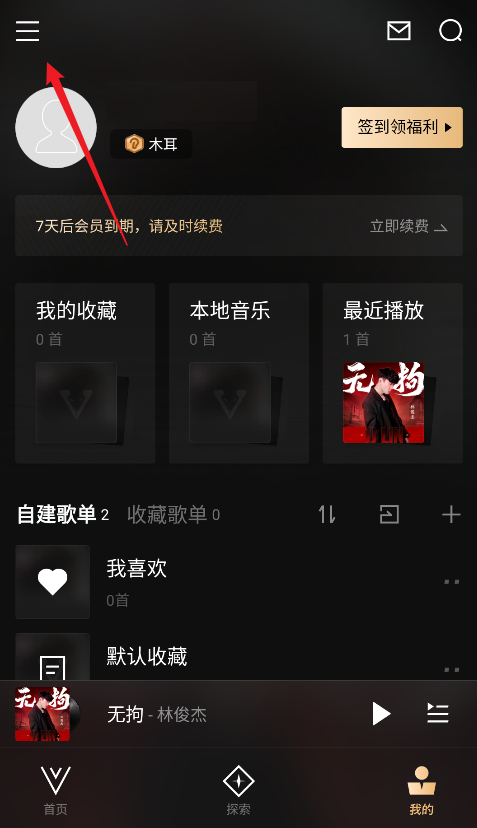Viewport: 477px width, 828px height.
Task: Open the 我的收藏 card
Action: [x=85, y=373]
